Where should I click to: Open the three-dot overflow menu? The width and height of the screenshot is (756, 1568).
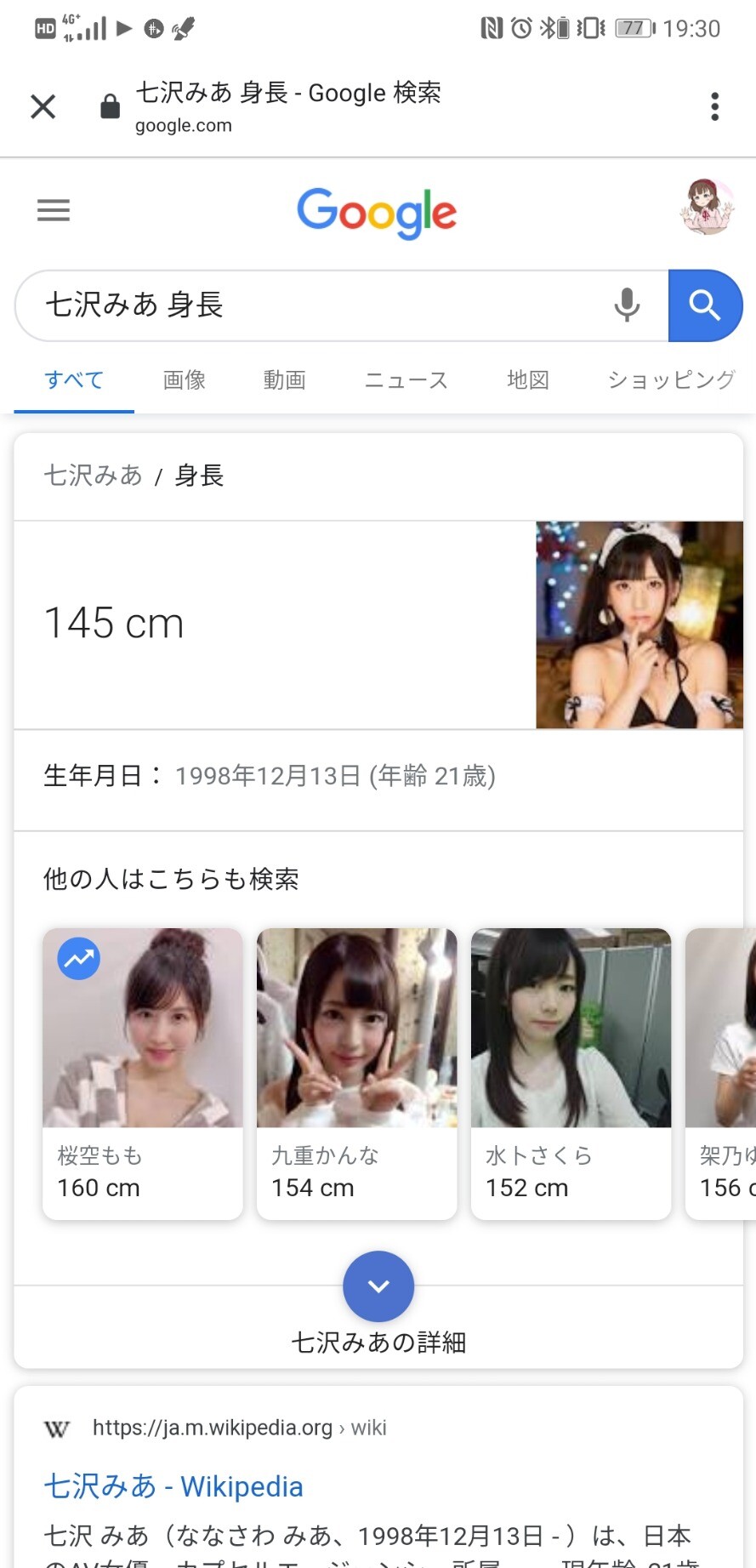tap(714, 106)
